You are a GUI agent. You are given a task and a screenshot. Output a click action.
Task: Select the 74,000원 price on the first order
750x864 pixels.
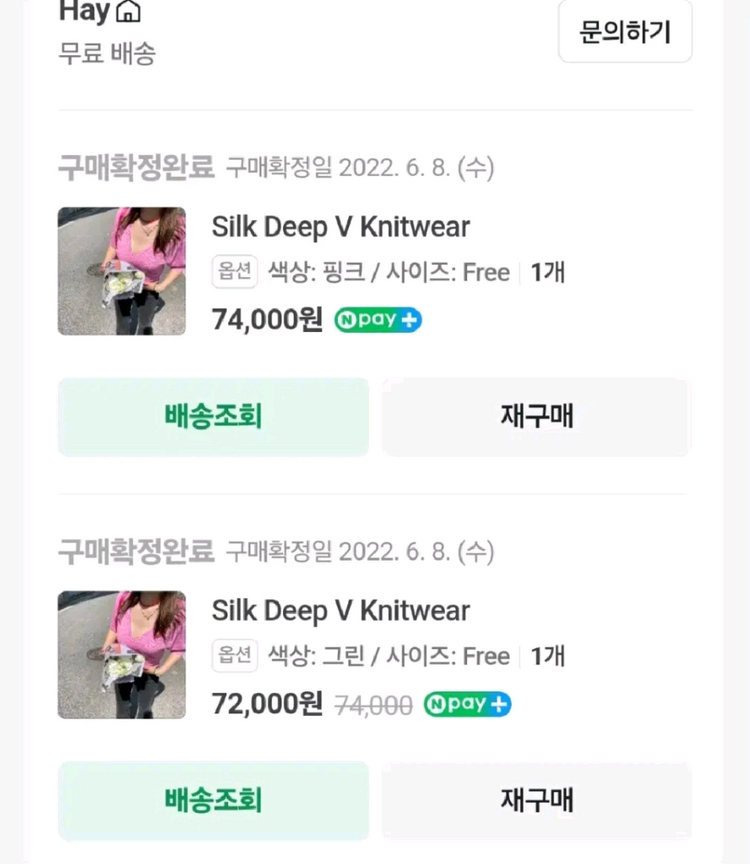(265, 320)
